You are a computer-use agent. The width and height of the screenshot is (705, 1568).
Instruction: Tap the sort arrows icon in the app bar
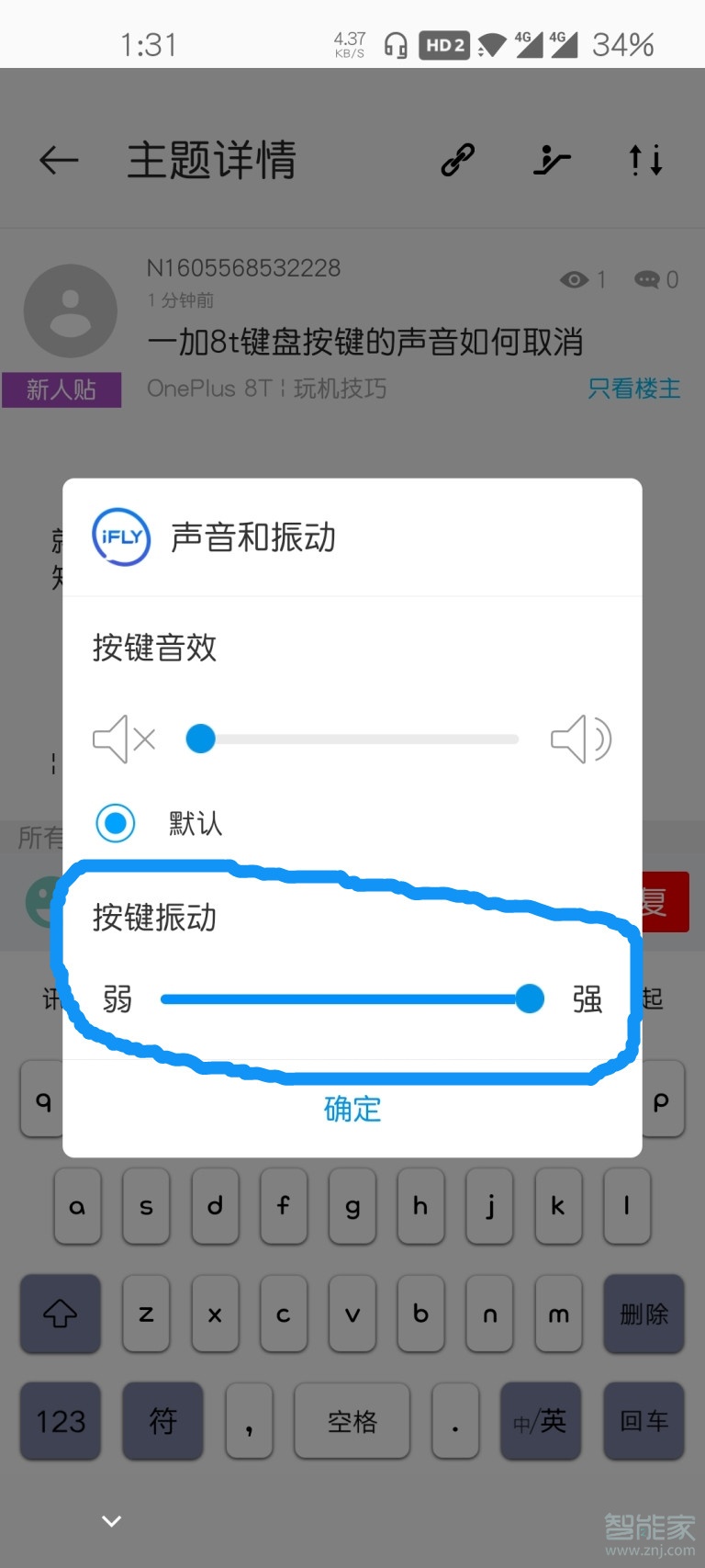click(x=645, y=161)
